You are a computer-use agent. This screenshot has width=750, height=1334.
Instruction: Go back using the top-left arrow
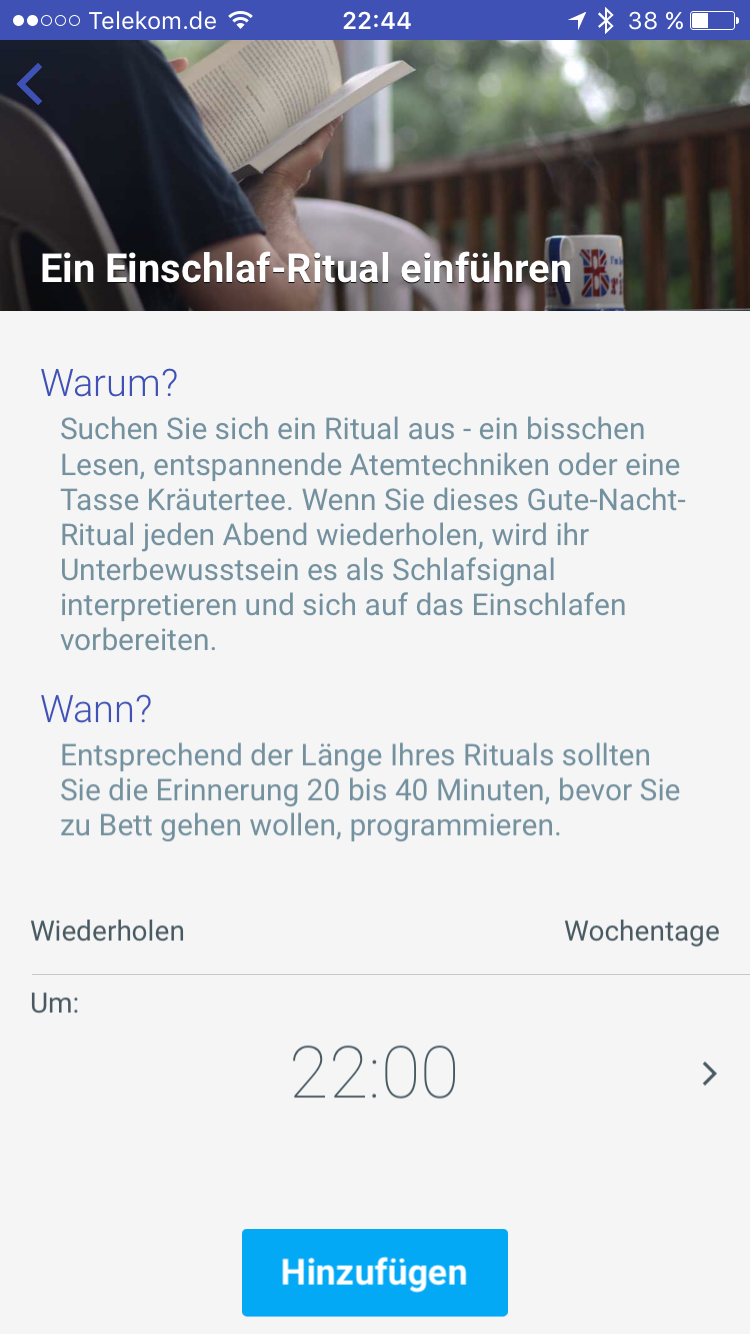pos(31,84)
